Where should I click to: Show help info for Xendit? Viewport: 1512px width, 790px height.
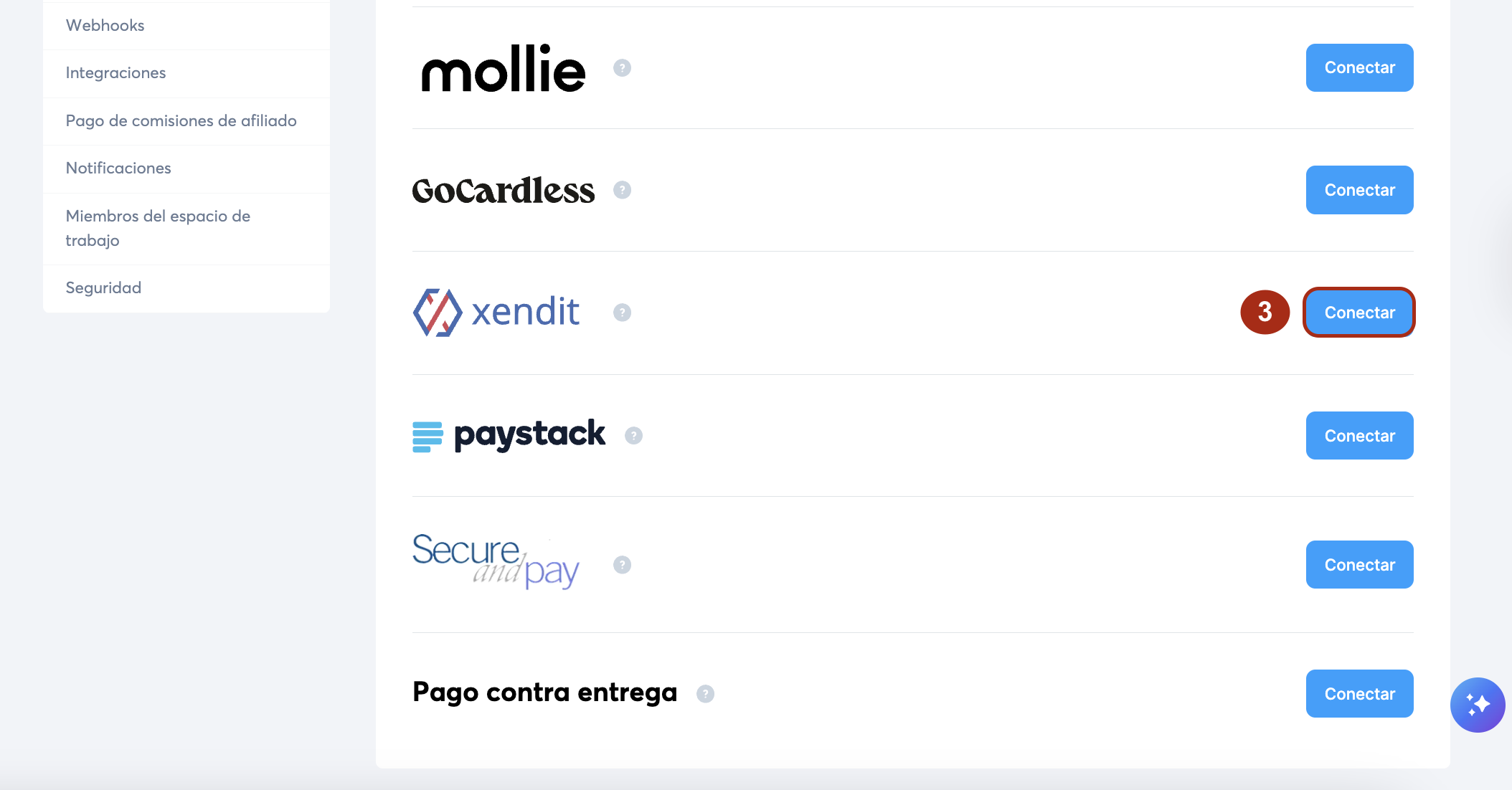(x=622, y=313)
